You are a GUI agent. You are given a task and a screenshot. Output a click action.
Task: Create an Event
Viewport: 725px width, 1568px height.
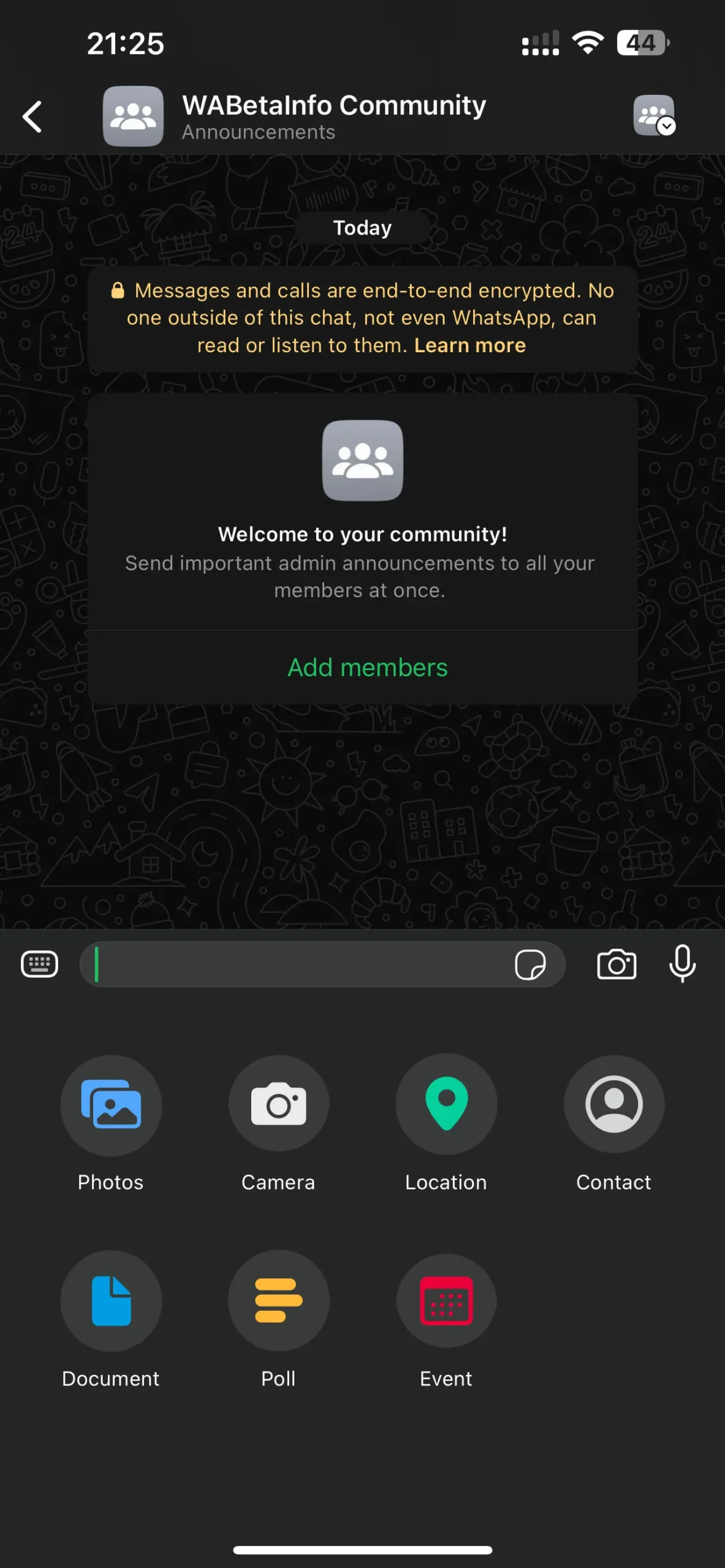point(446,1301)
